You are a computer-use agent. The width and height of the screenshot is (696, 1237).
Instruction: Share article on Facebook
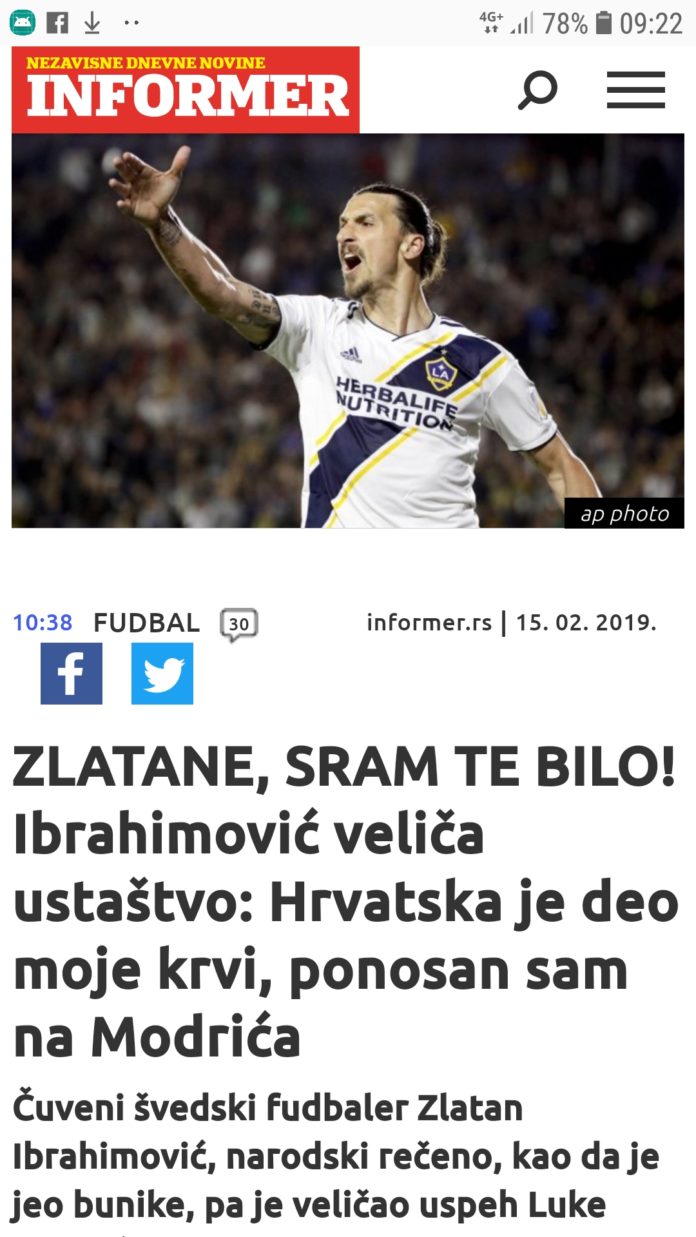pyautogui.click(x=71, y=674)
